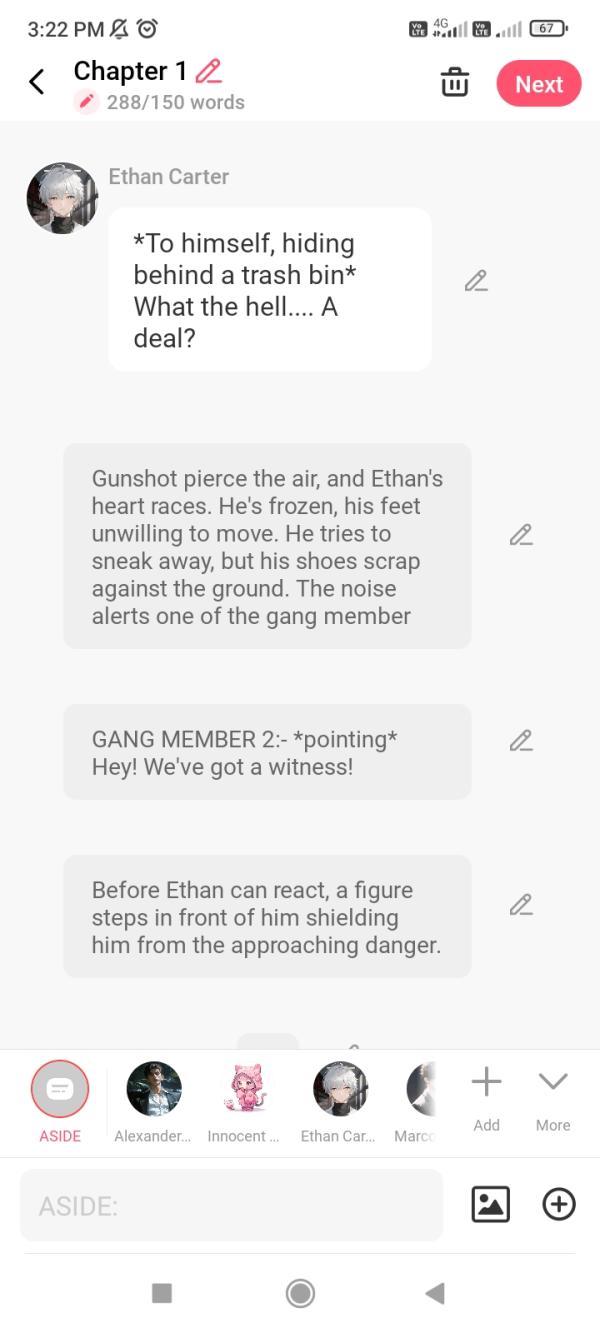Open the circled plus options
The image size is (600, 1333).
pyautogui.click(x=558, y=1205)
